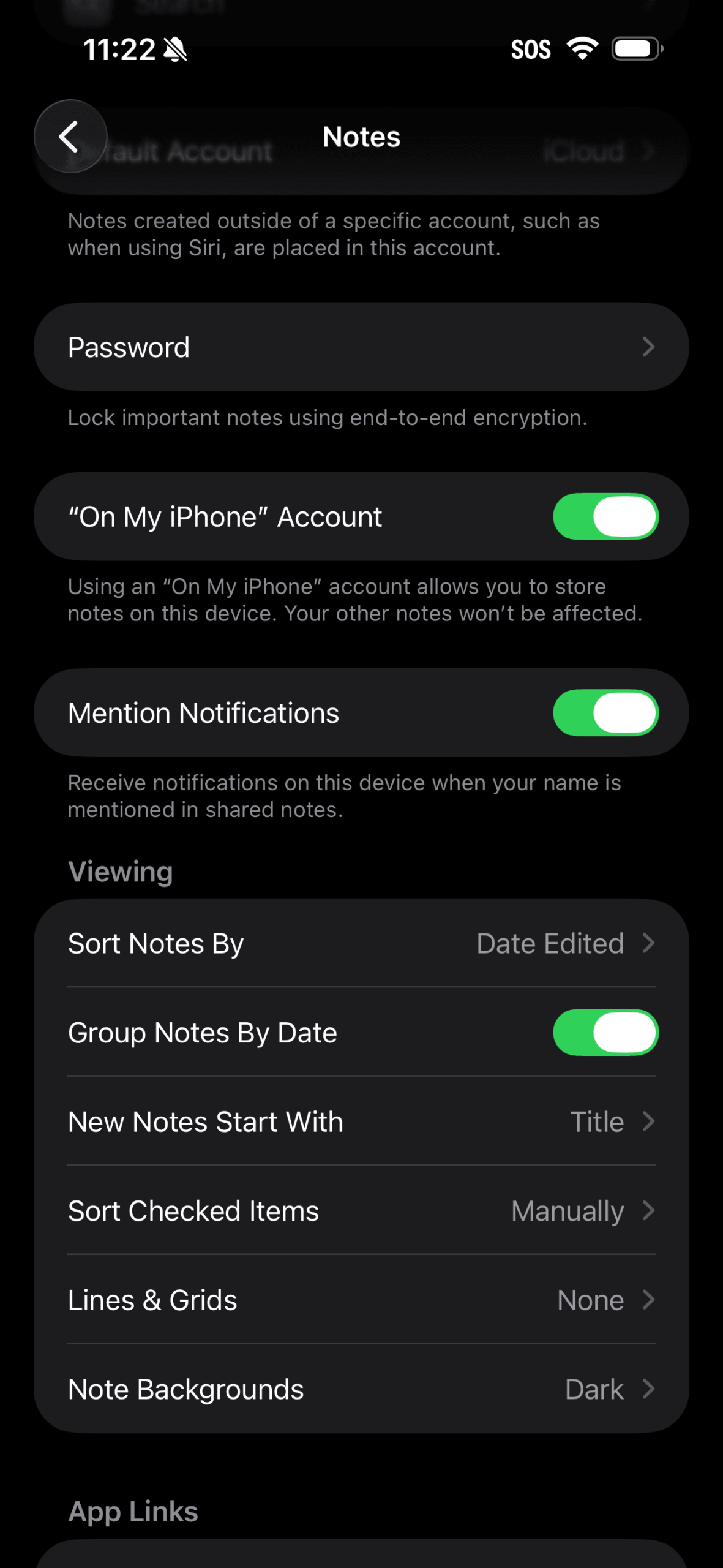The width and height of the screenshot is (723, 1568).
Task: Disable Mention Notifications
Action: [605, 712]
